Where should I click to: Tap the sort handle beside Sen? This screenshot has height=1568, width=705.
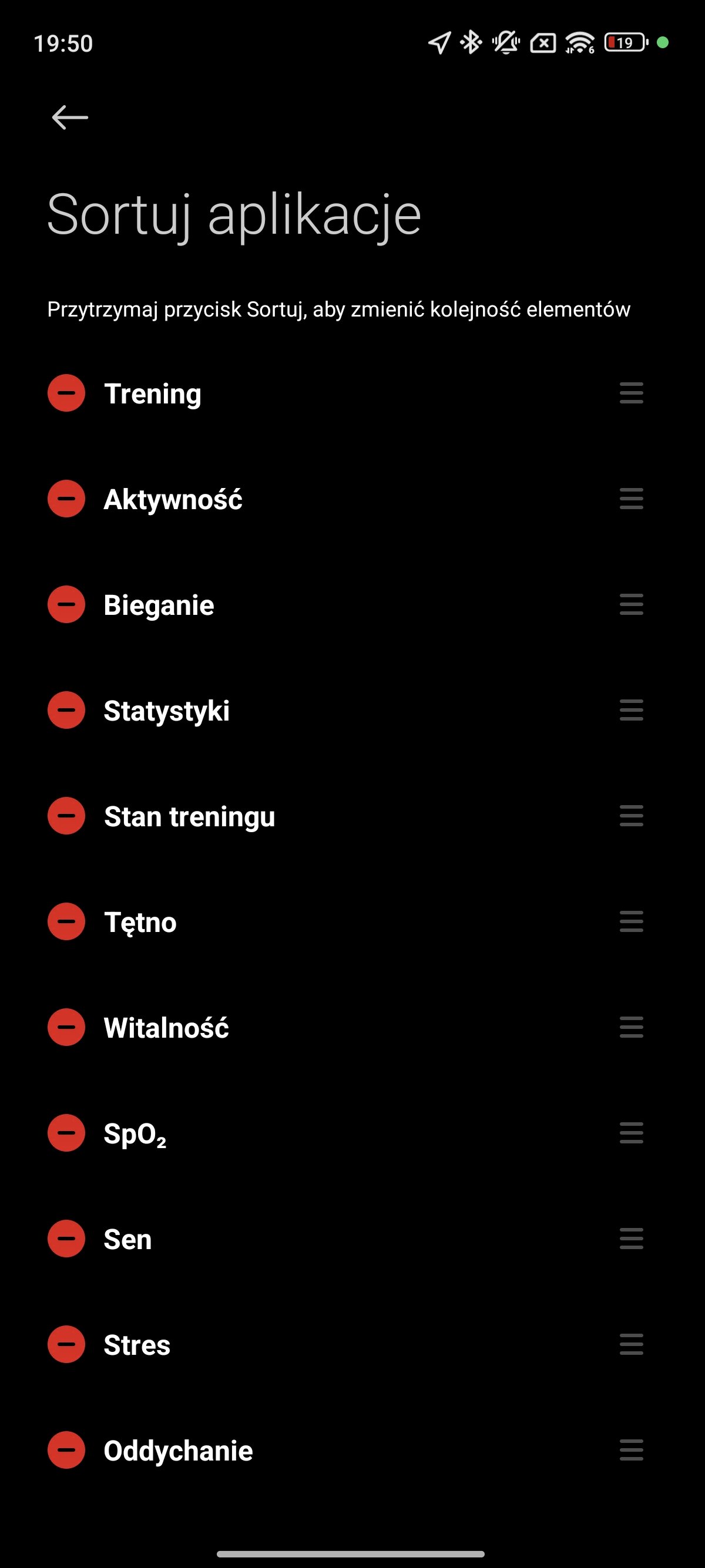(632, 1239)
